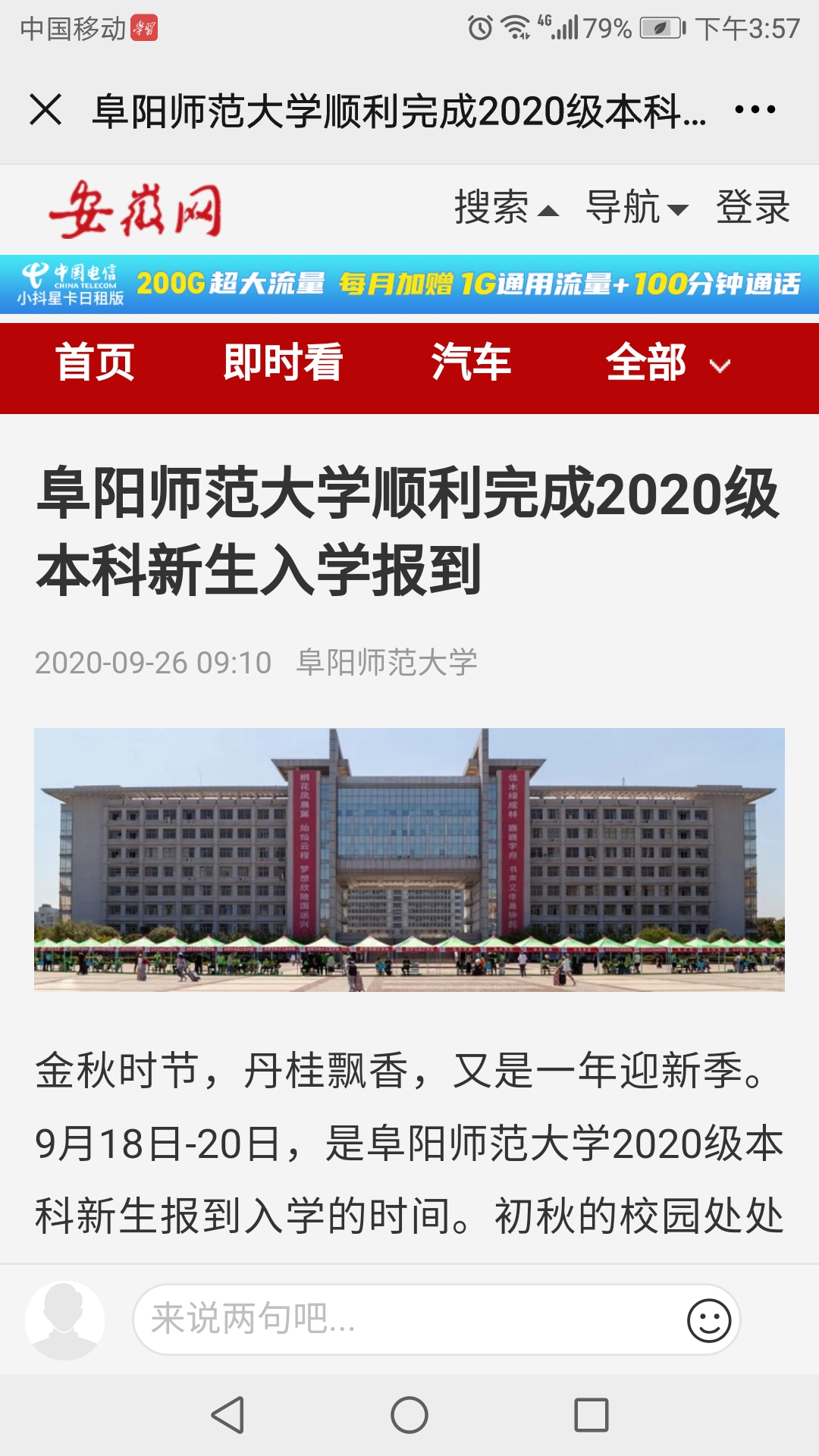Tap the system home button

tap(409, 1415)
